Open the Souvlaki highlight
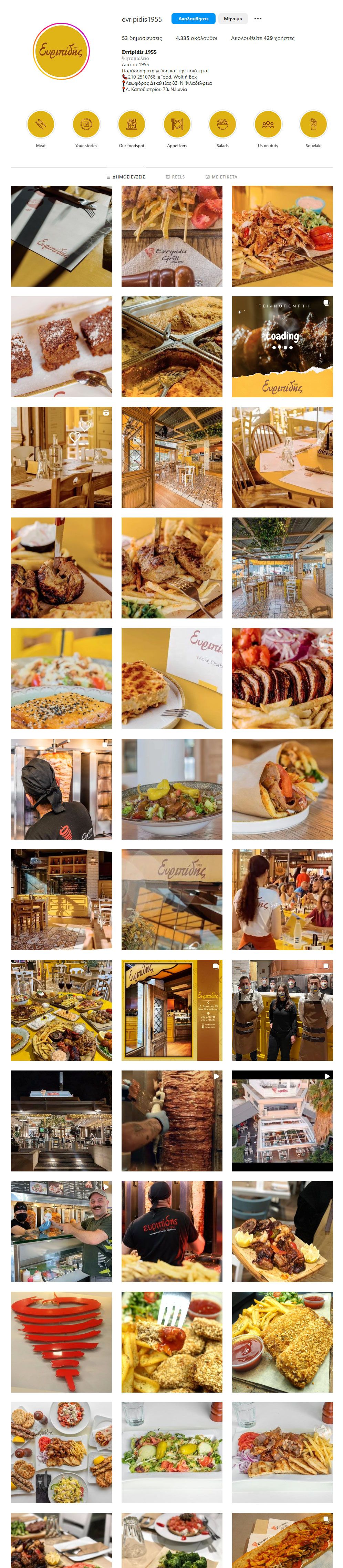The height and width of the screenshot is (1568, 343). point(313,124)
